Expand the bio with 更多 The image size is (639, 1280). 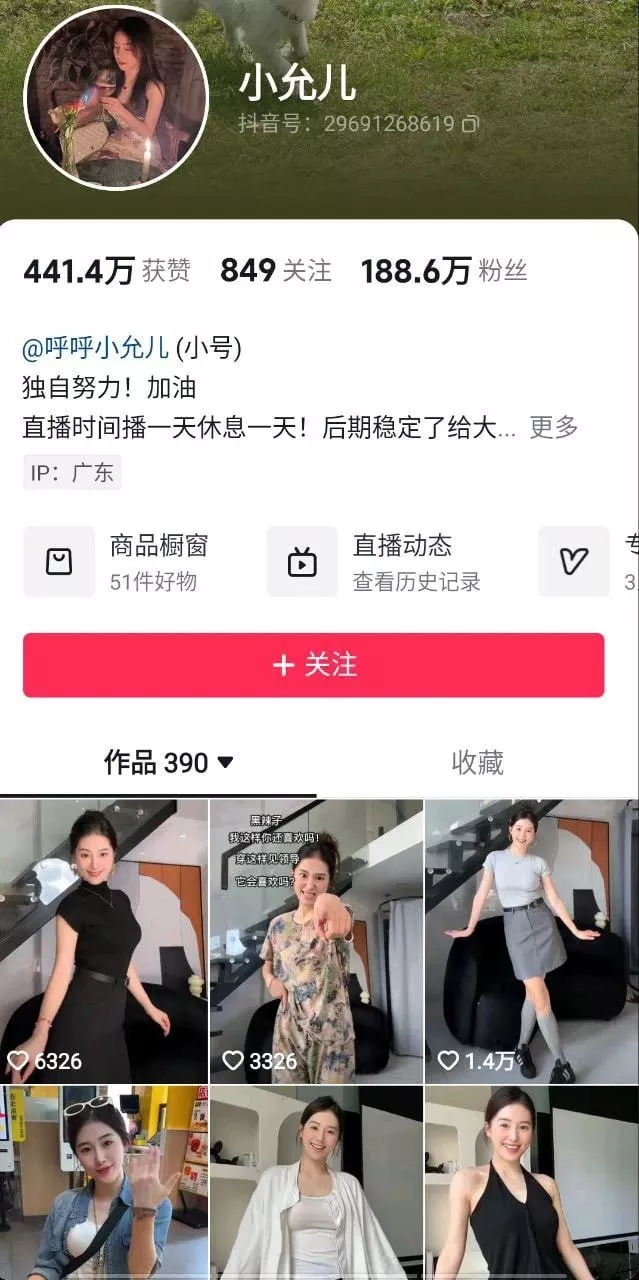(x=554, y=427)
